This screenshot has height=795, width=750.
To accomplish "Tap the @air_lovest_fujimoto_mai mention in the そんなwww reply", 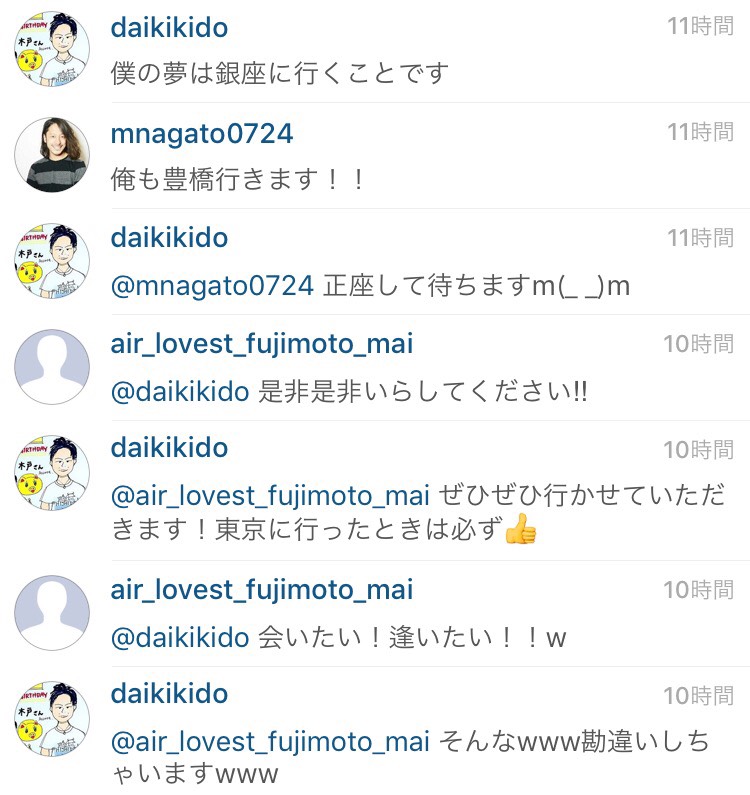I will (x=270, y=741).
